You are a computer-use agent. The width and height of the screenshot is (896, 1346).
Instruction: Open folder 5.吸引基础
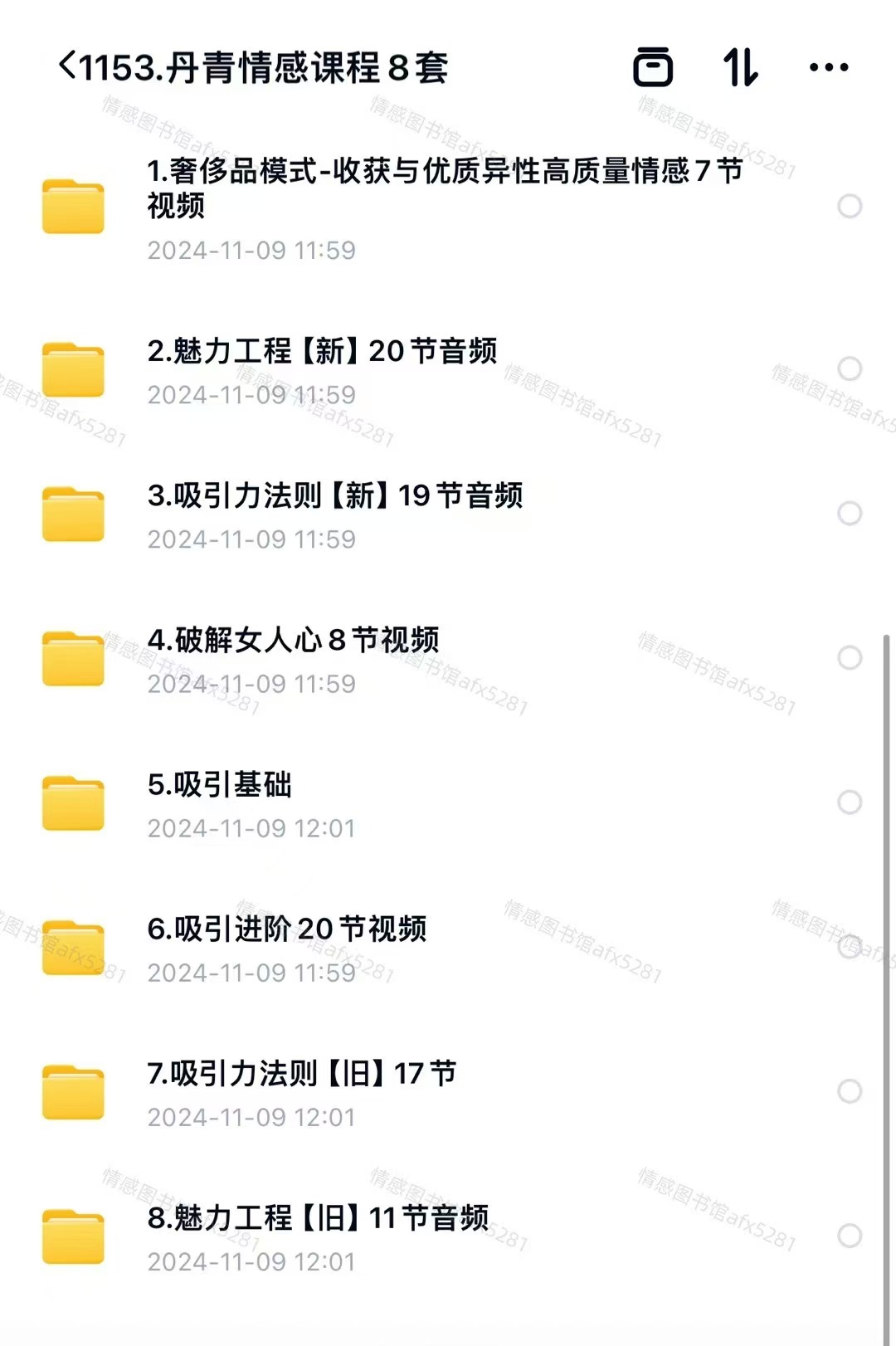(x=219, y=785)
